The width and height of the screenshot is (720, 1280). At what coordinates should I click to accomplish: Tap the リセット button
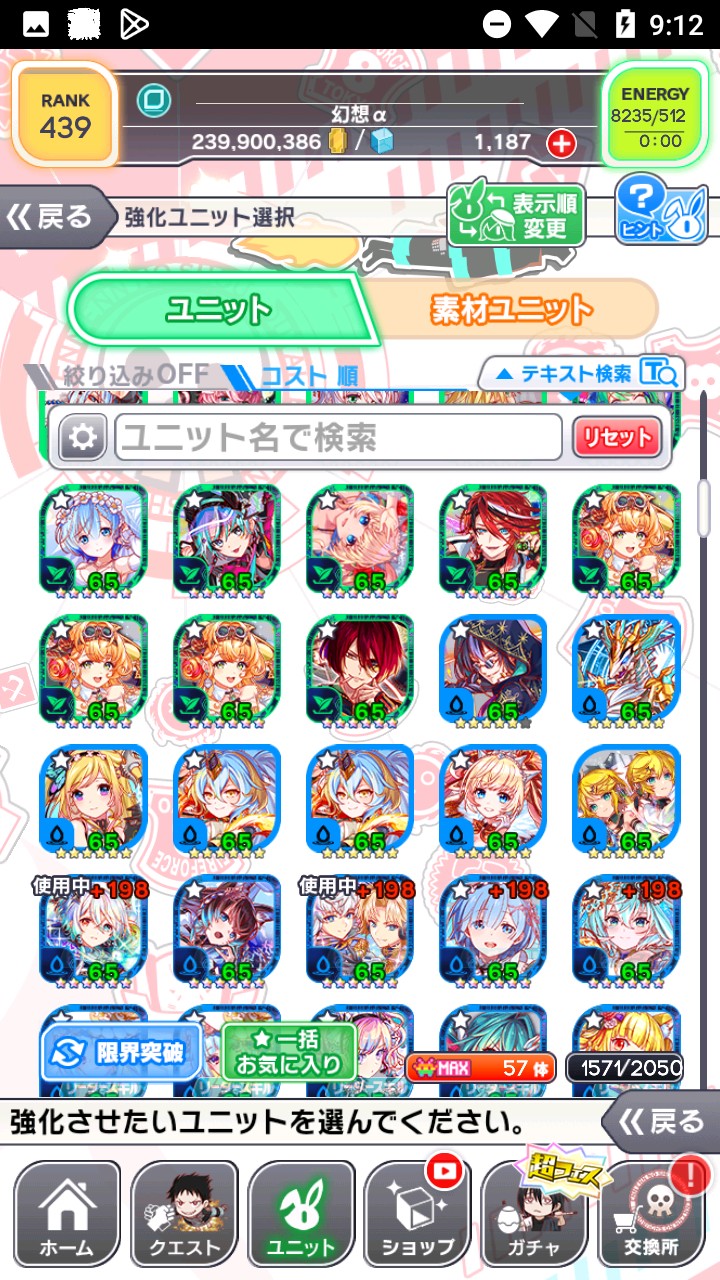(x=616, y=437)
